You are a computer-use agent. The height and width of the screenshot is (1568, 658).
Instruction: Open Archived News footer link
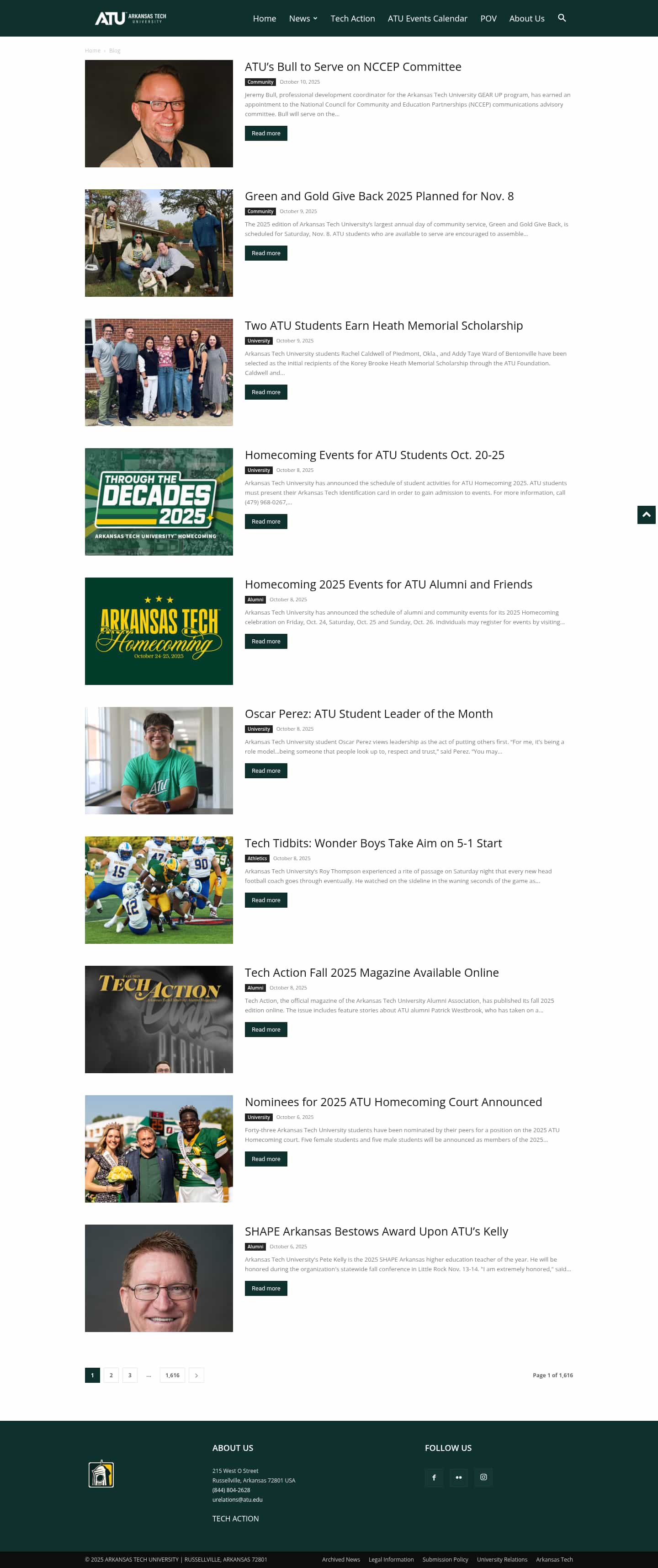pos(340,1559)
